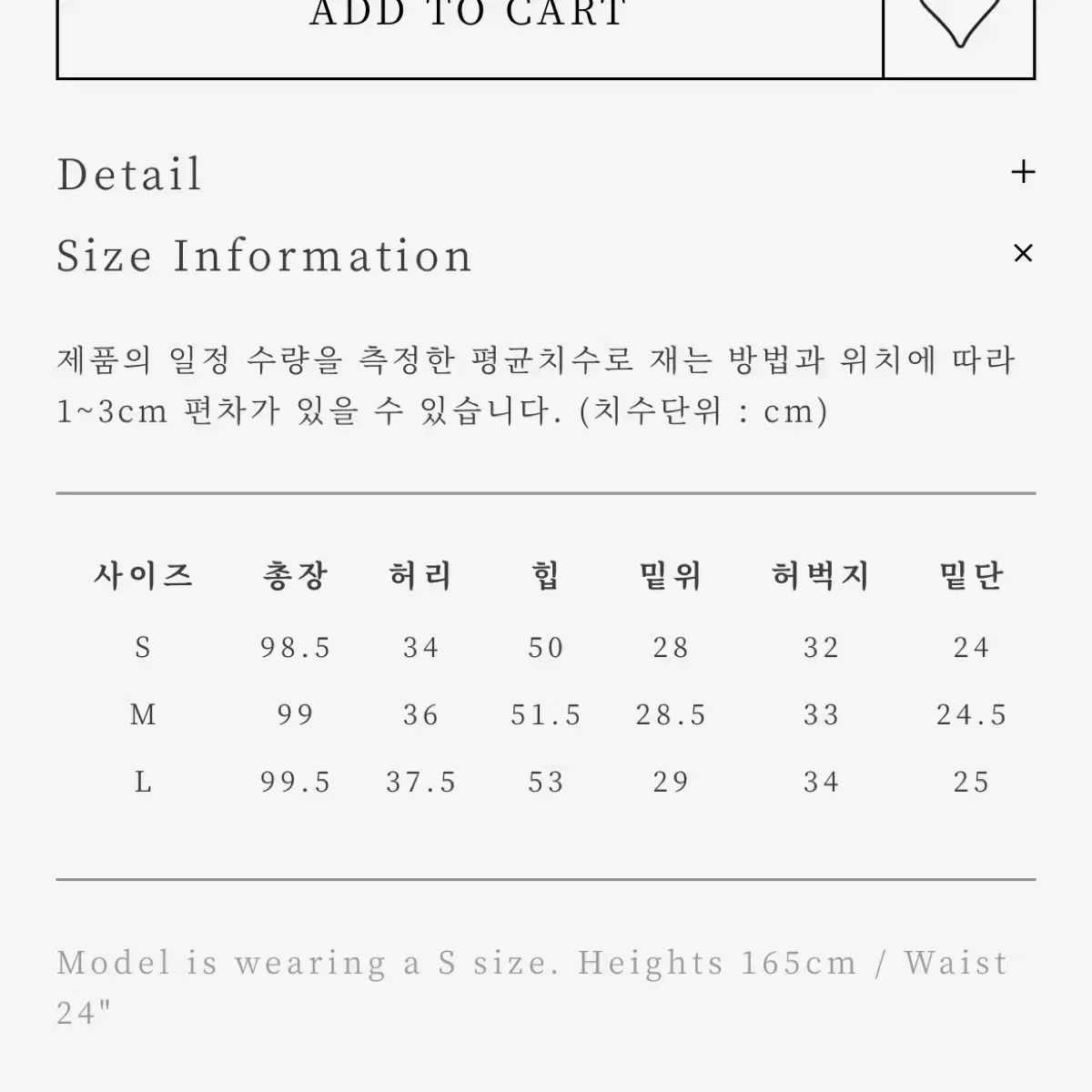Collapse the Size Information section

(1023, 254)
